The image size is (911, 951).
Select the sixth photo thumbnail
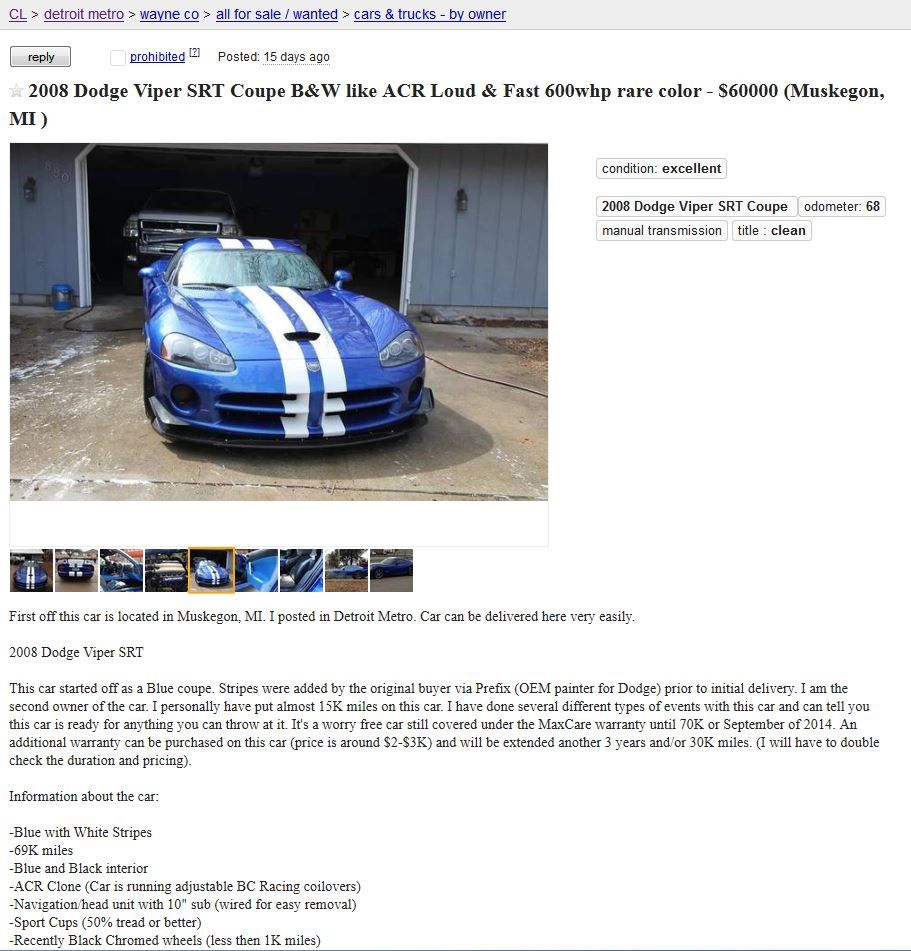[256, 570]
